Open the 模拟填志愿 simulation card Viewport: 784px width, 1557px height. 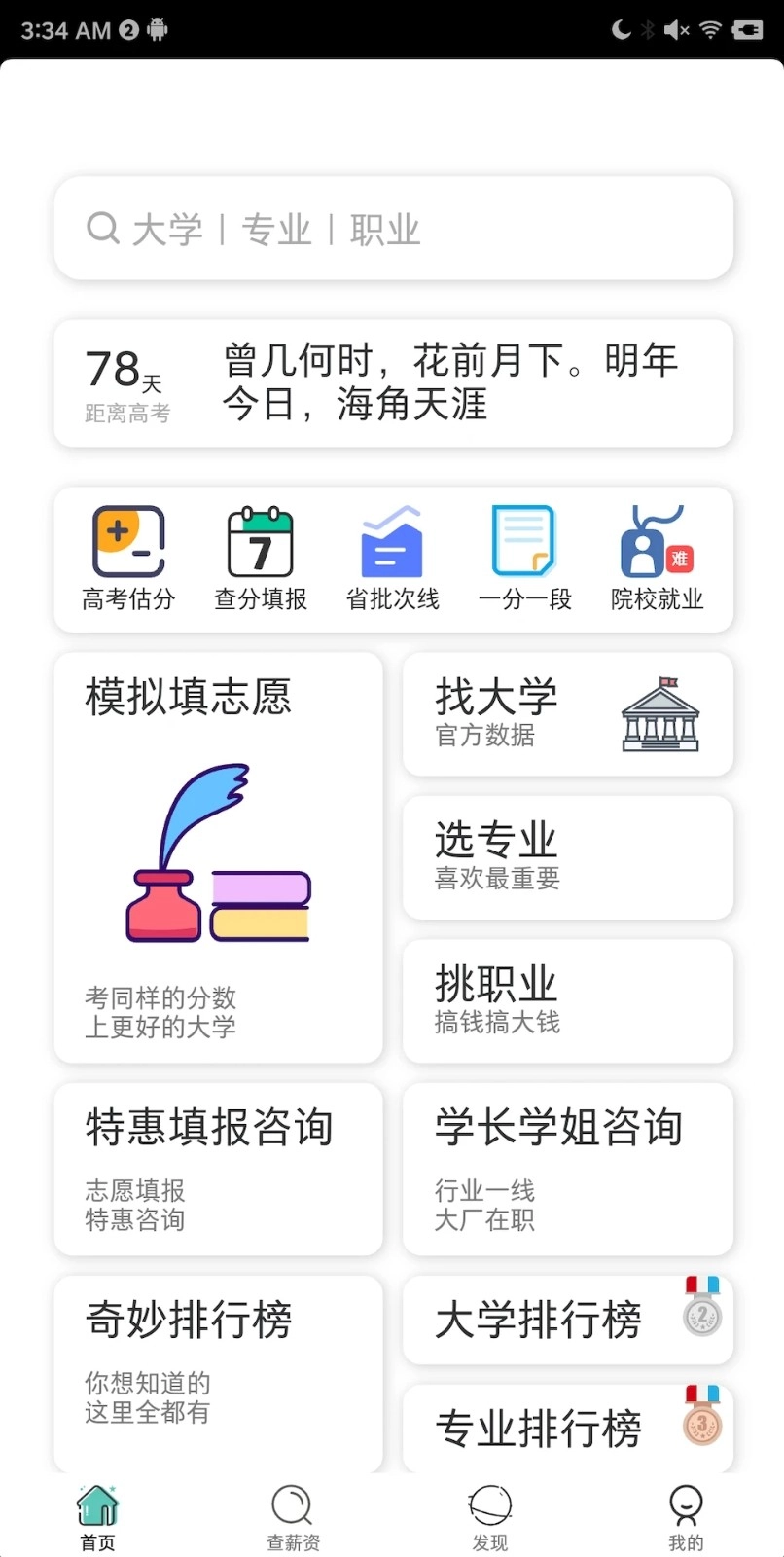[218, 856]
